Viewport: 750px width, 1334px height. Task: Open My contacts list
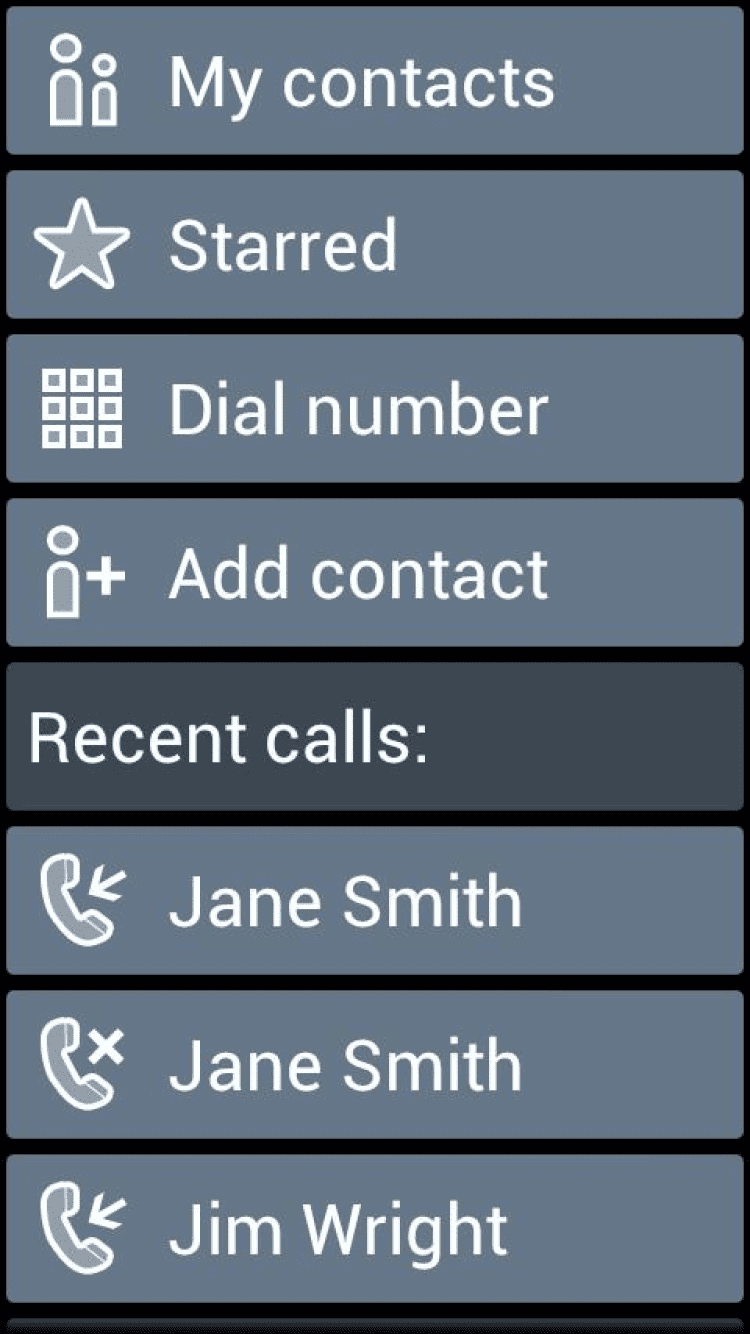click(375, 81)
